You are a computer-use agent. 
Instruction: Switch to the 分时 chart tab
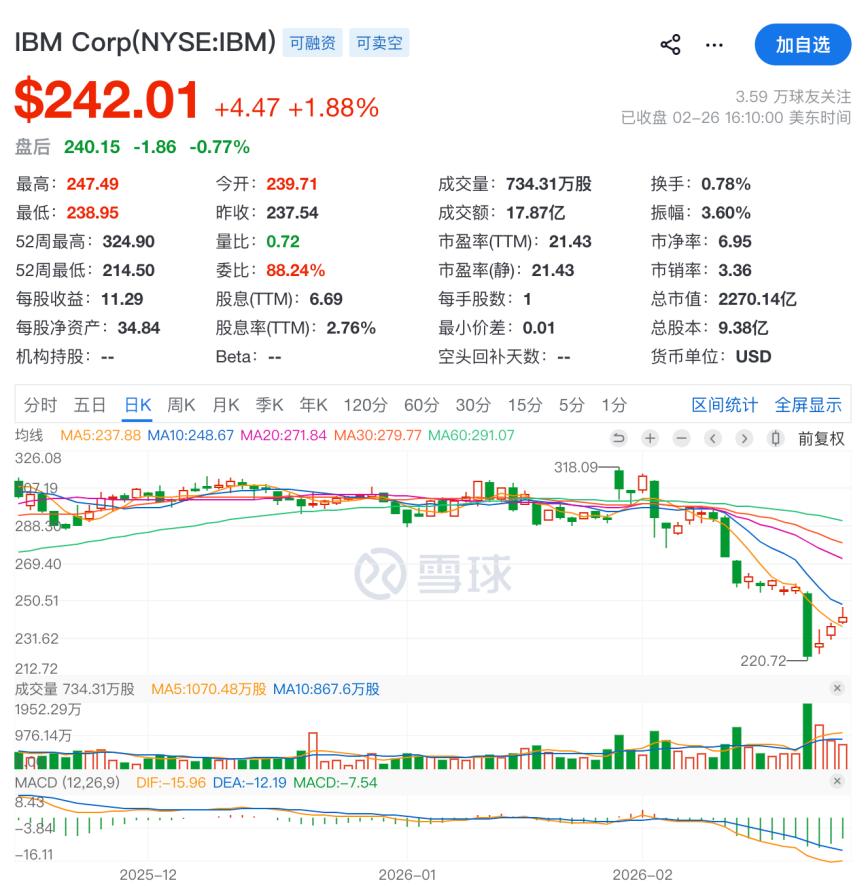point(41,405)
